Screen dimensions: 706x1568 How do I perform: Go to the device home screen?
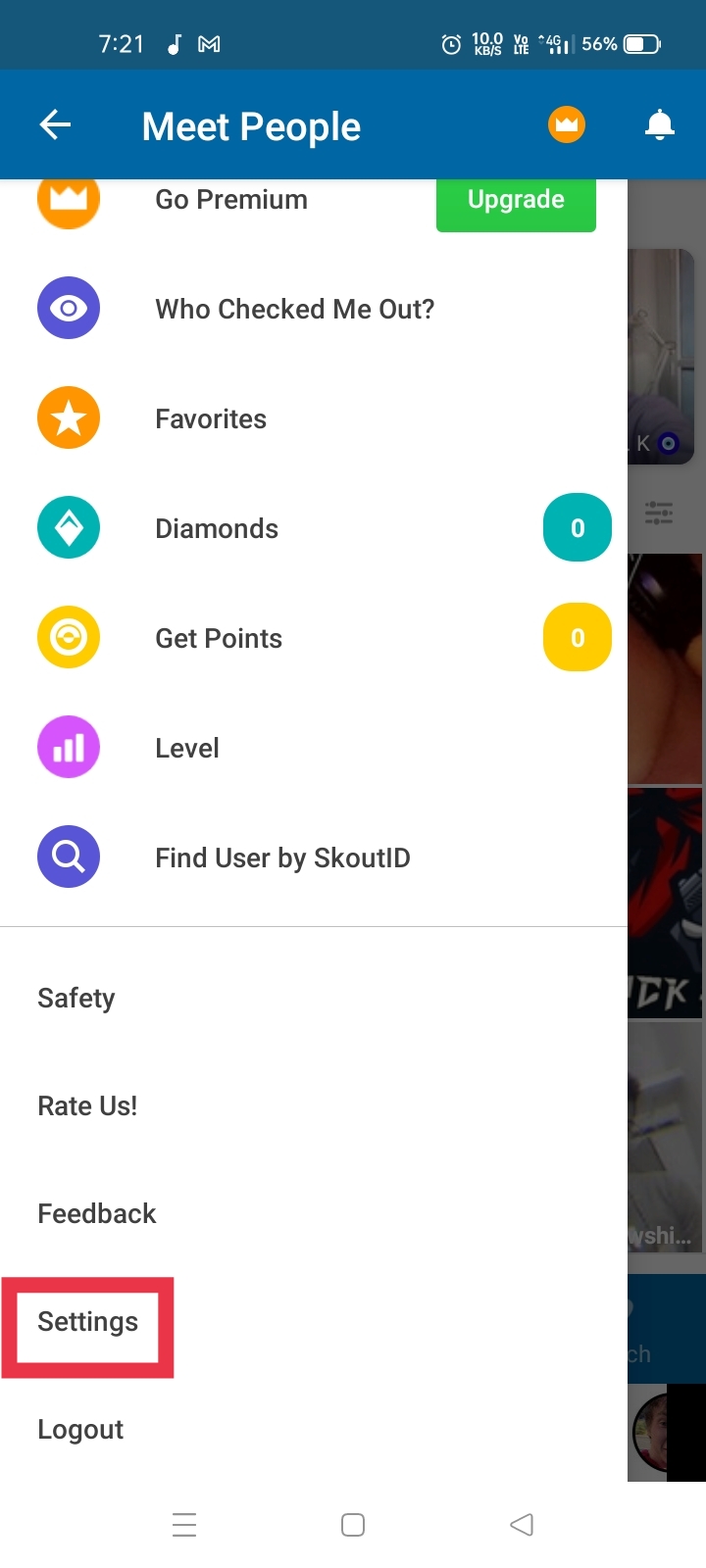pyautogui.click(x=353, y=1525)
